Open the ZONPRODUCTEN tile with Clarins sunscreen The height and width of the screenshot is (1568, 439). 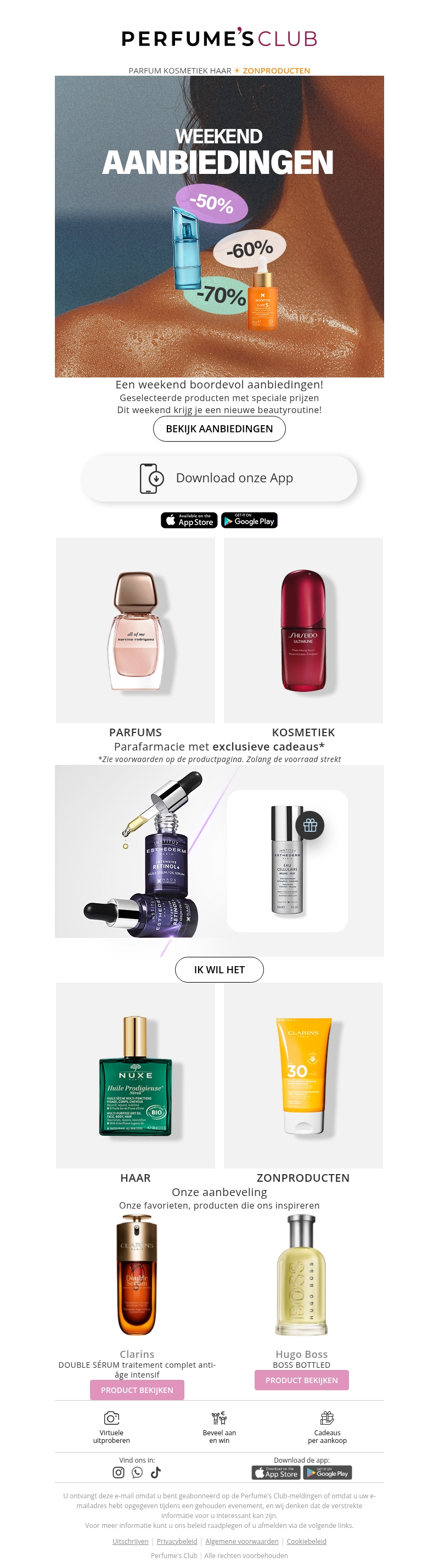(303, 1075)
